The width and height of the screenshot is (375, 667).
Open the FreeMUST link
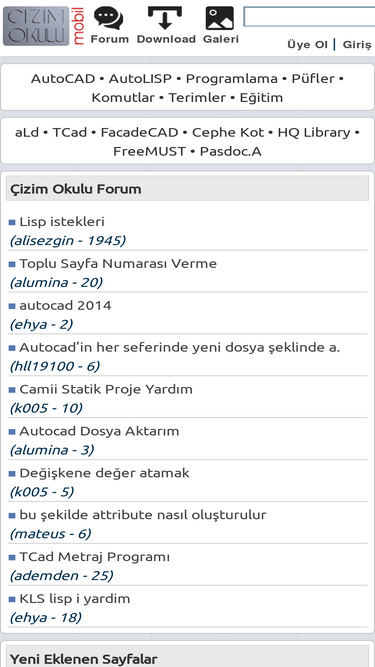(149, 151)
